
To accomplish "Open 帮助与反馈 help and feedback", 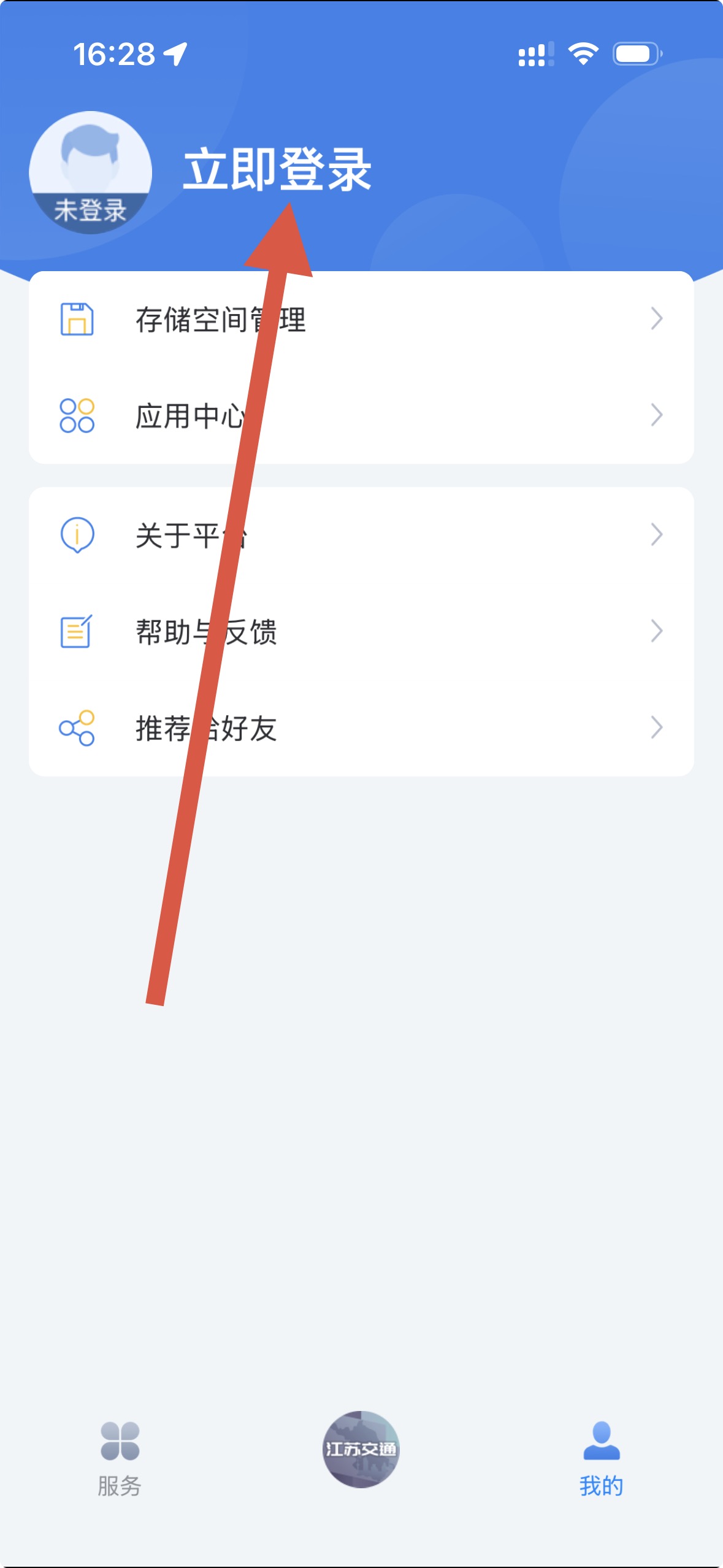I will [361, 632].
